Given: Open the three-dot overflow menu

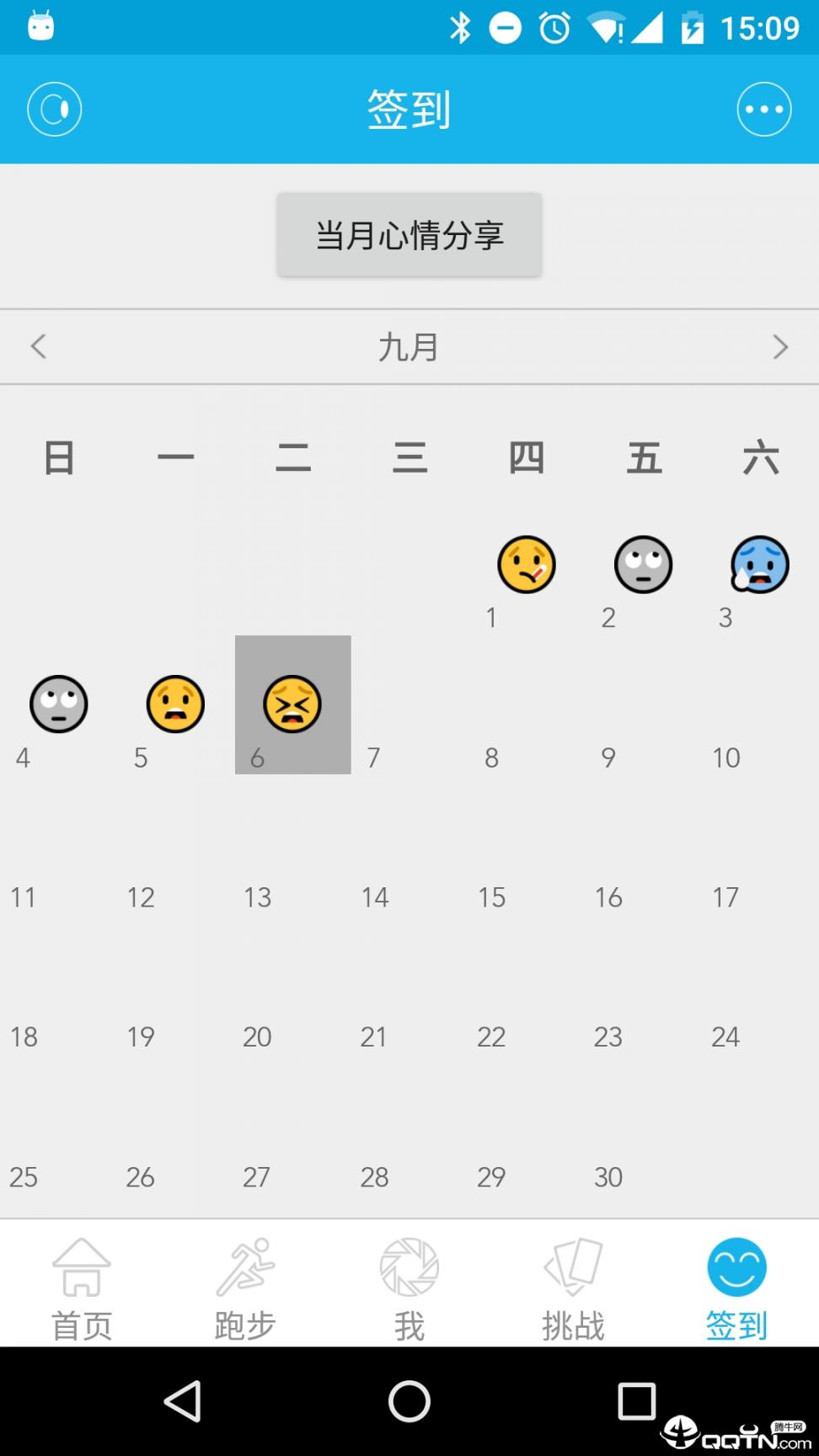Looking at the screenshot, I should [x=763, y=110].
